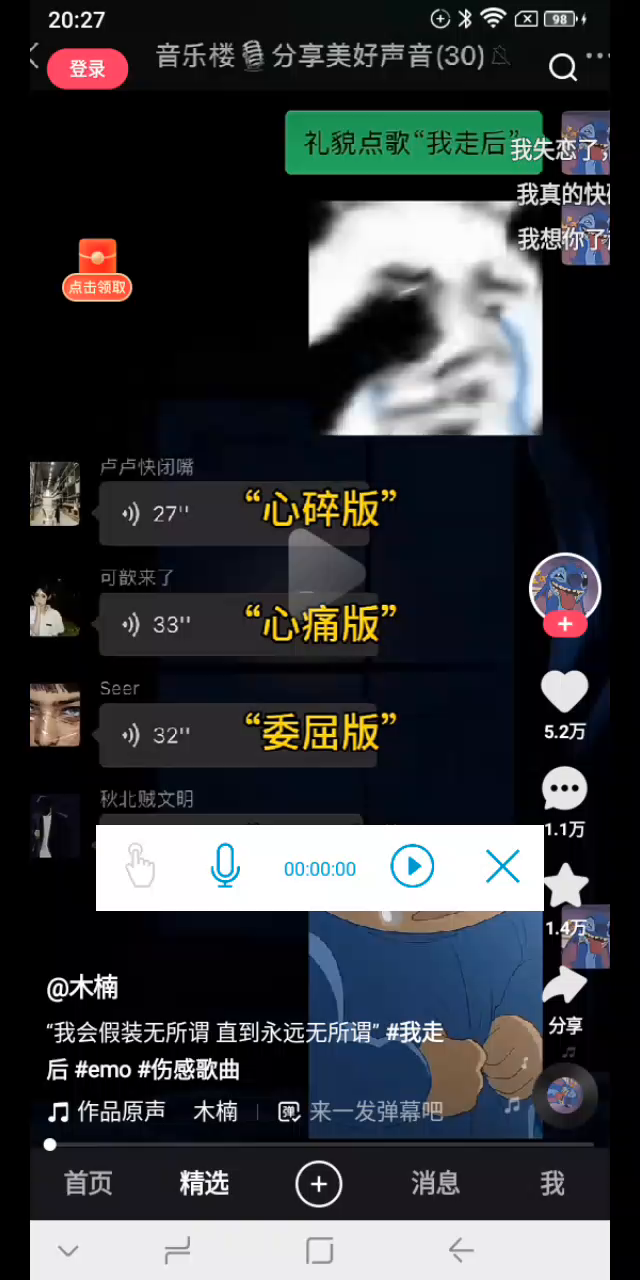Tap the red 登录 login button
Screen dimensions: 640x1280
(87, 69)
